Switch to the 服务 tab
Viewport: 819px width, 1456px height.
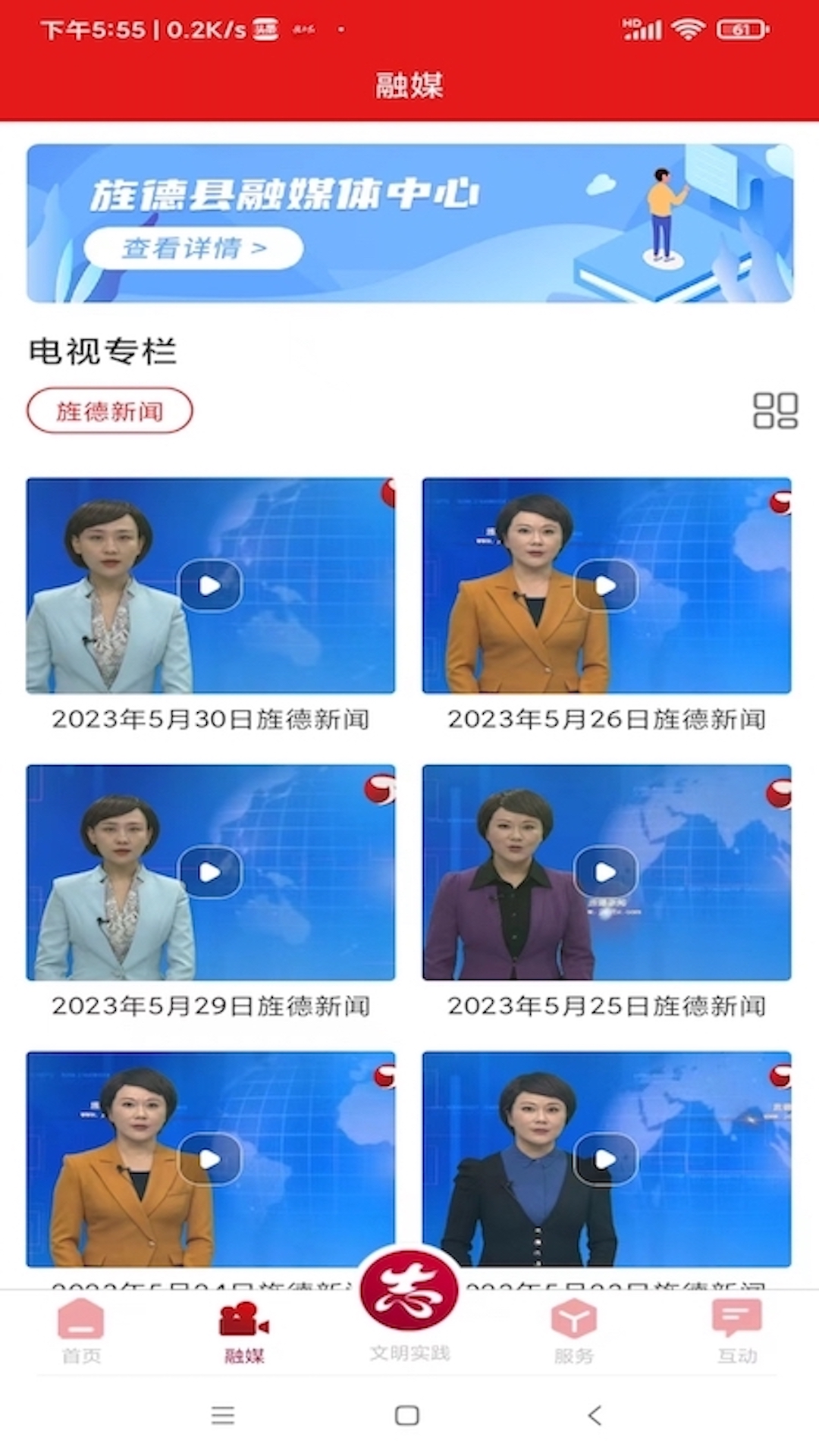(x=573, y=1331)
